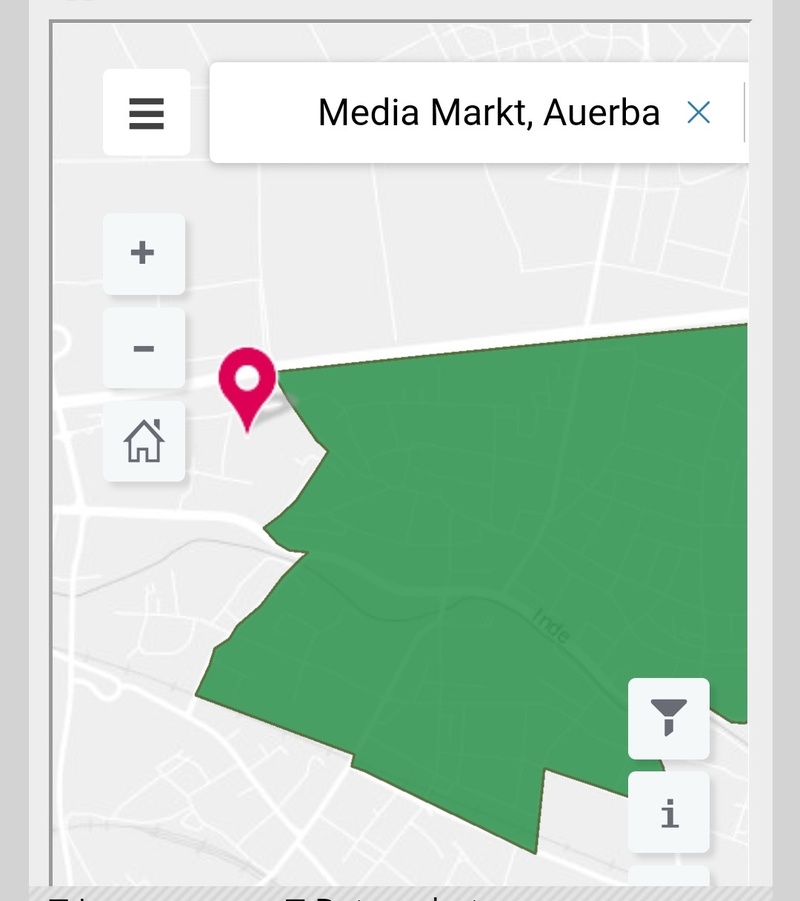Open the filter options
Screen dimensions: 800x901
[x=668, y=718]
